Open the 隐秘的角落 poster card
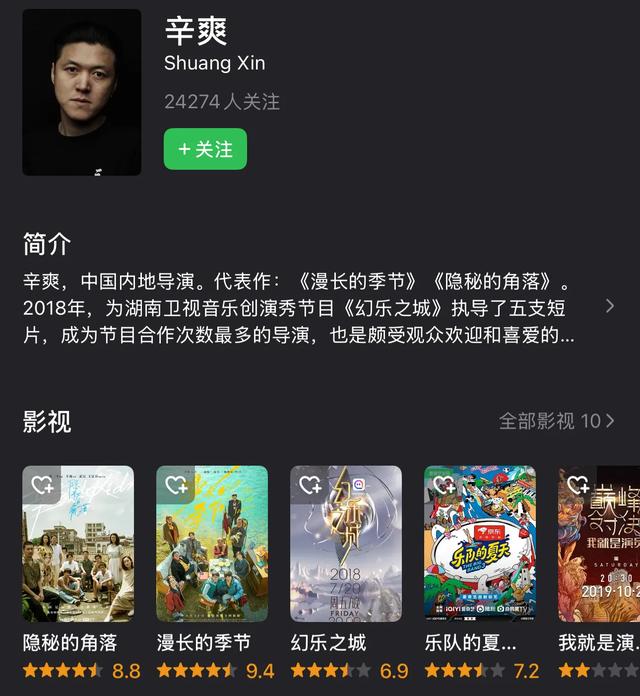The height and width of the screenshot is (696, 640). [78, 544]
